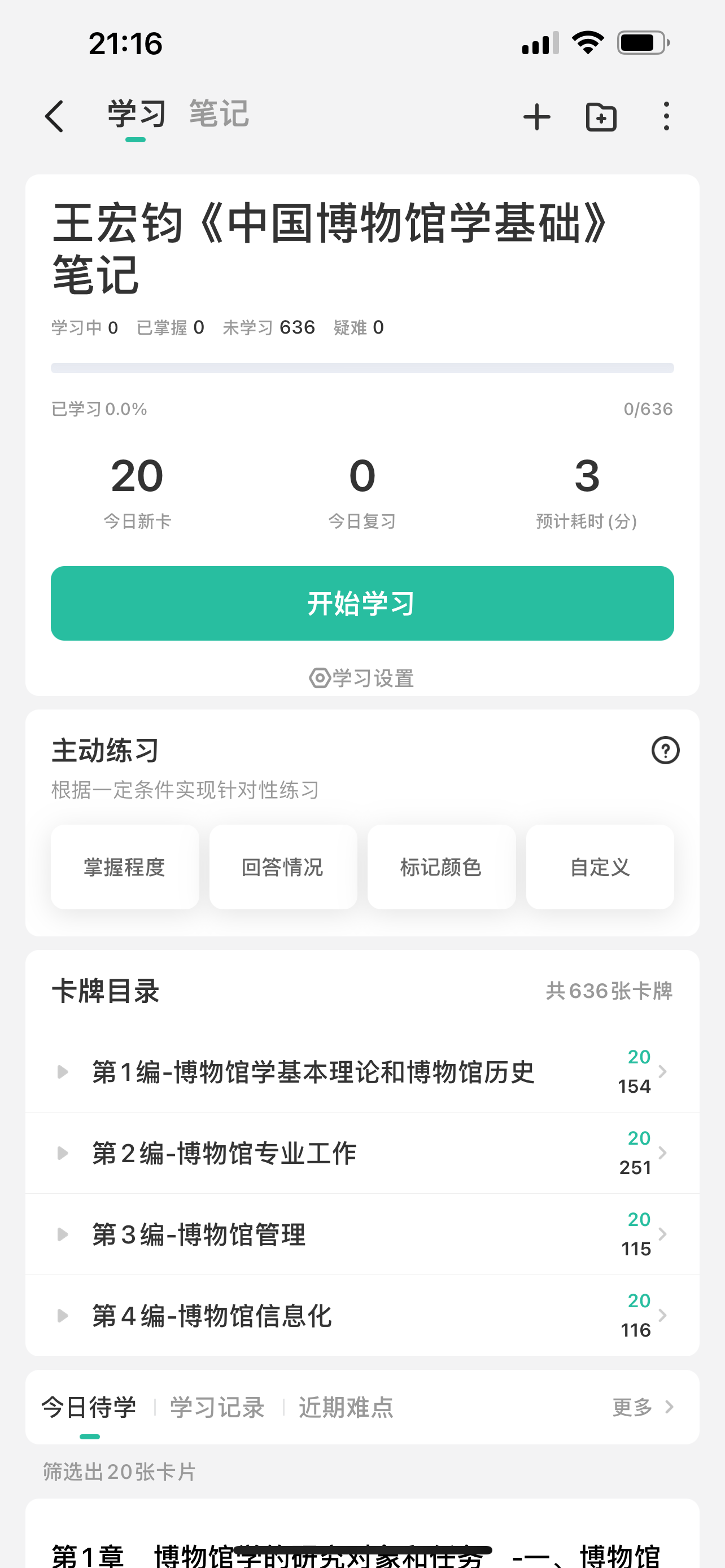The image size is (725, 1568).
Task: Open the three-dot overflow menu
Action: (666, 116)
